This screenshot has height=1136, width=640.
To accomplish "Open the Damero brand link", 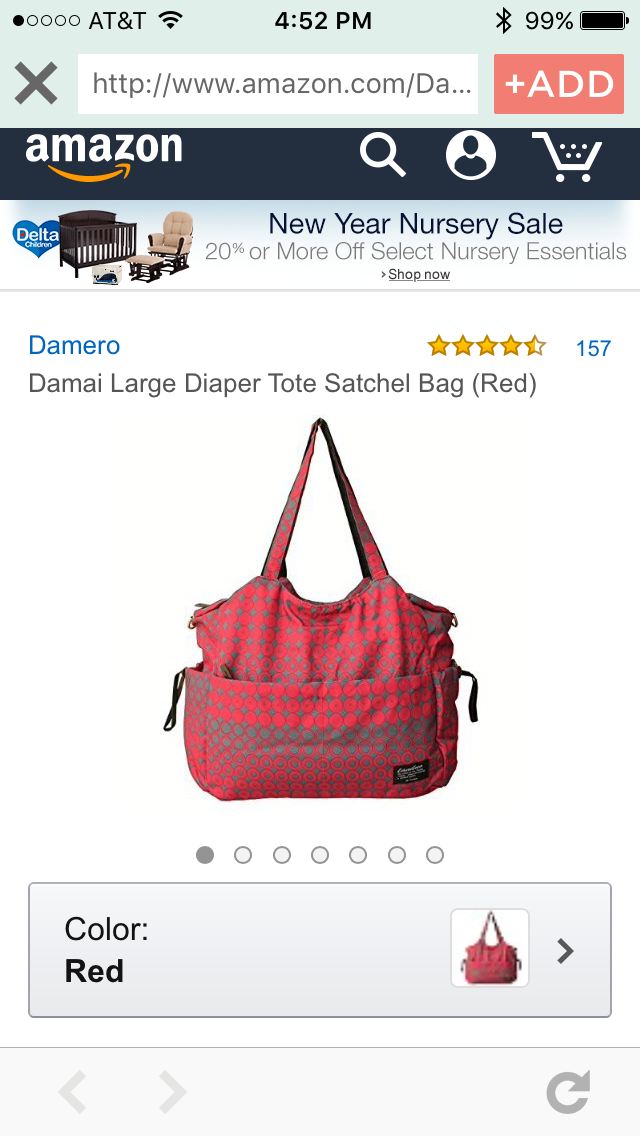I will pos(74,345).
